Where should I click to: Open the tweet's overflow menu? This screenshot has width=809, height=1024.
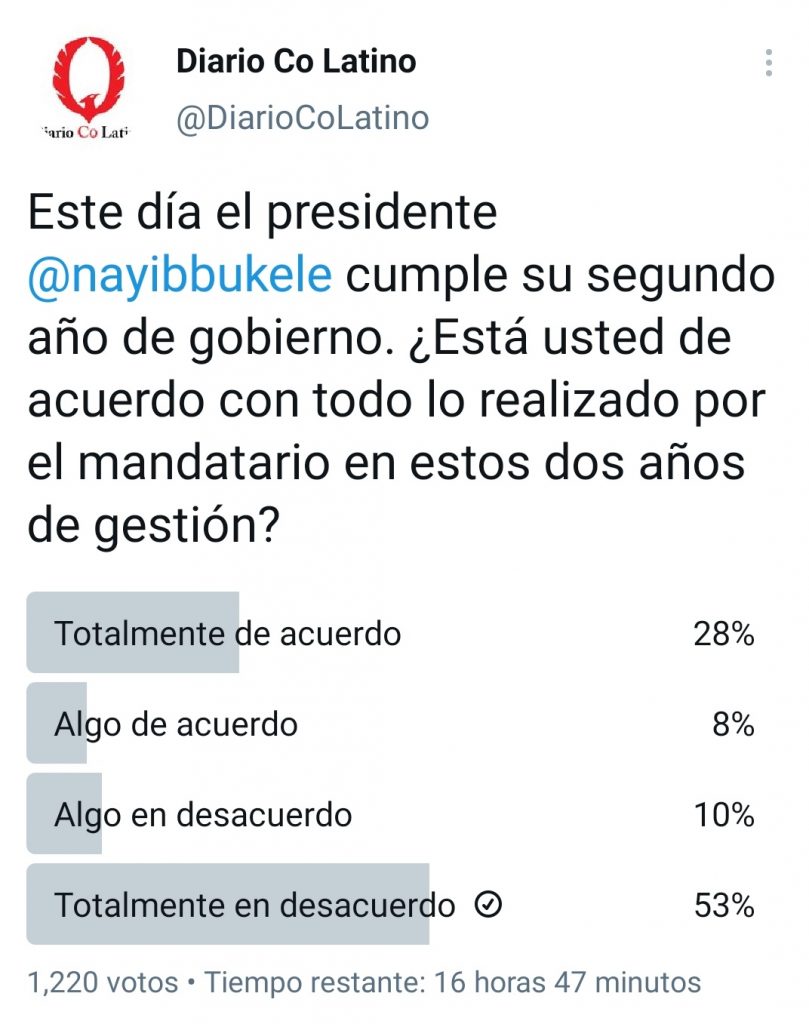(768, 63)
